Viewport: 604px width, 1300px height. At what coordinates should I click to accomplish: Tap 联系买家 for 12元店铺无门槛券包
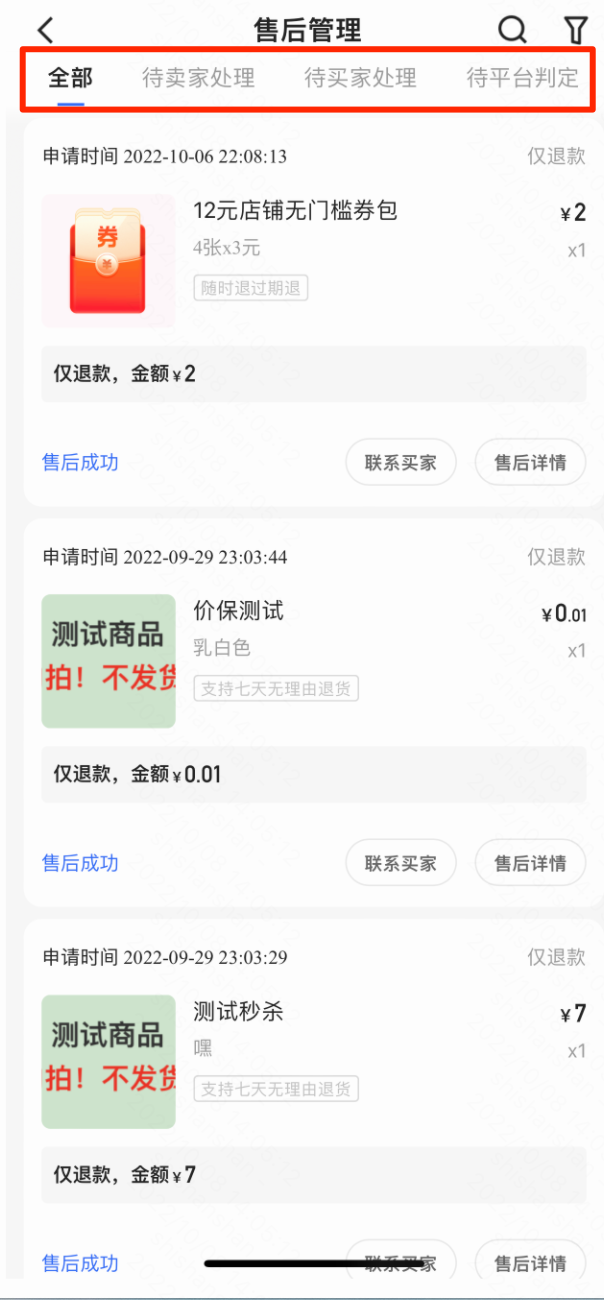(x=400, y=462)
